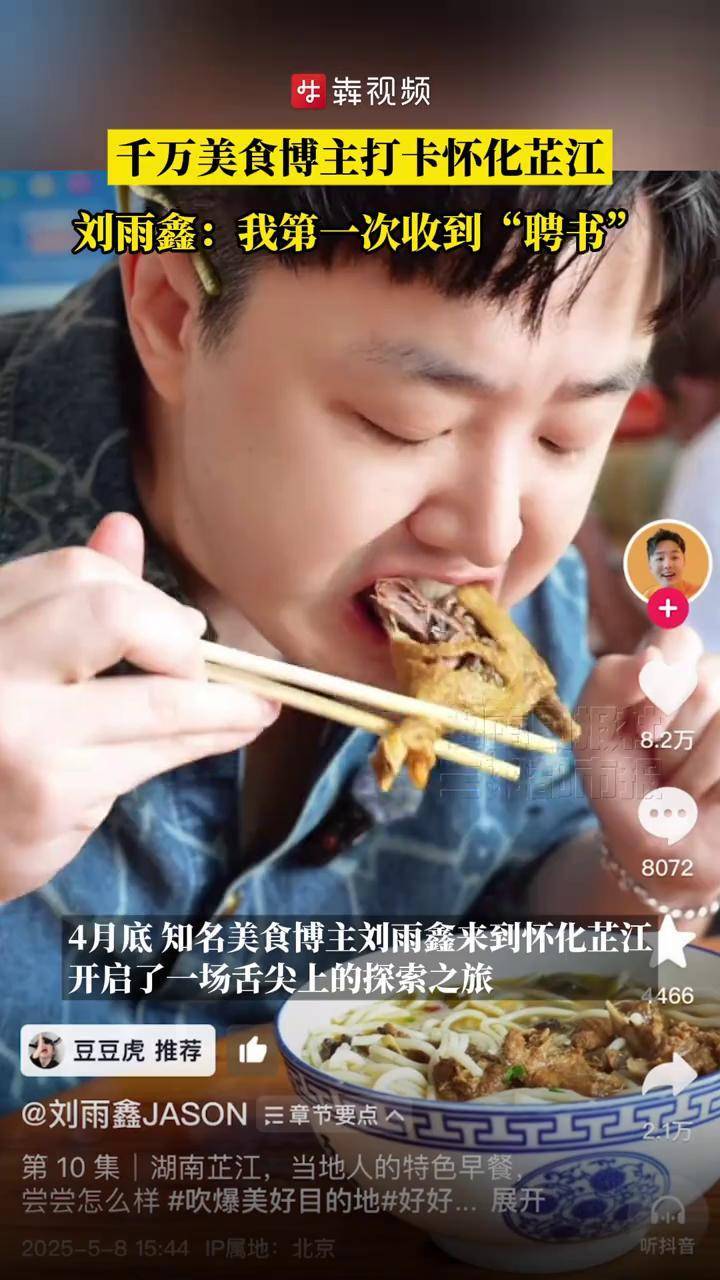Screen dimensions: 720x1280
Task: Expand the full caption with 展开
Action: coord(518,1200)
